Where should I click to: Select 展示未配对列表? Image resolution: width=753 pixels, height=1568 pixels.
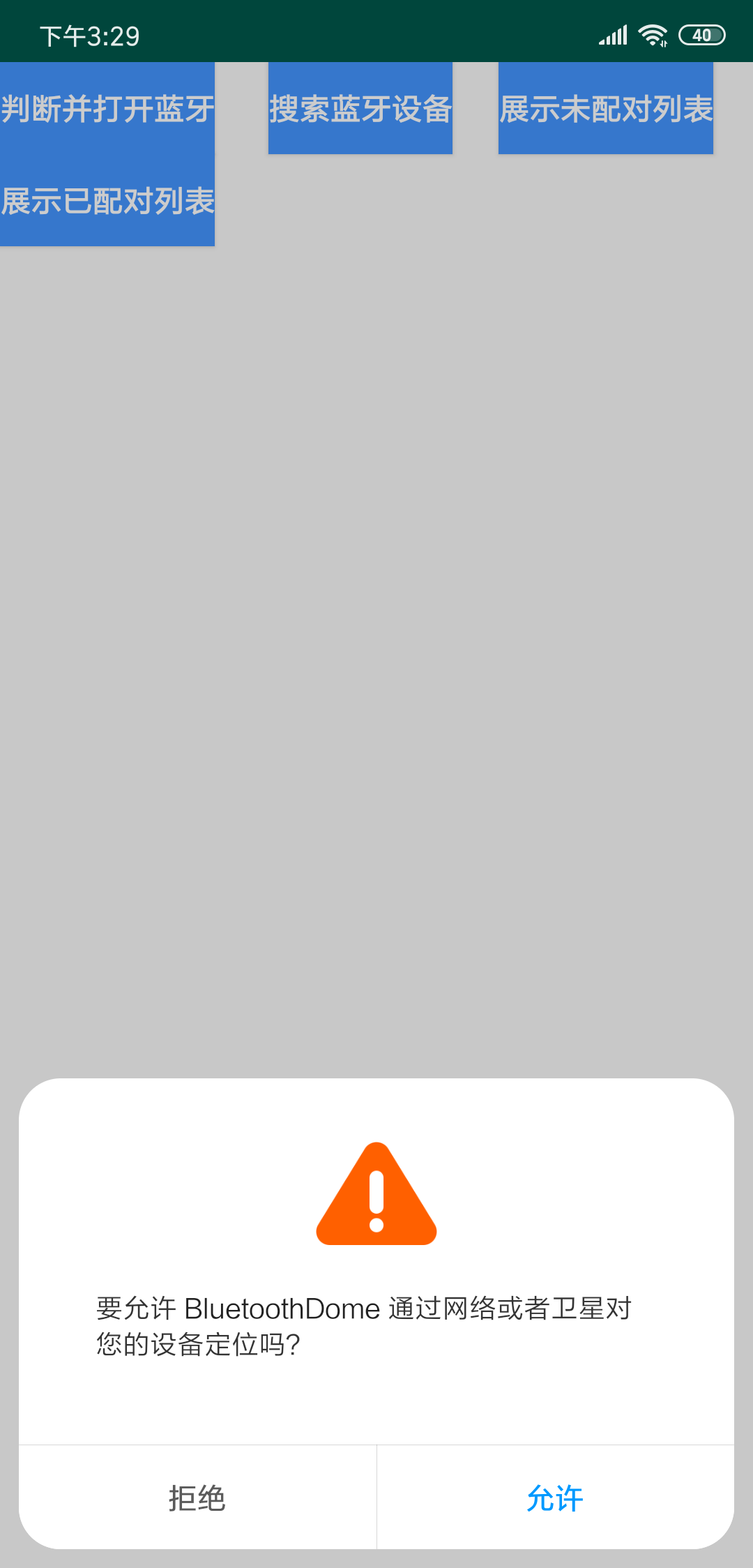(605, 108)
